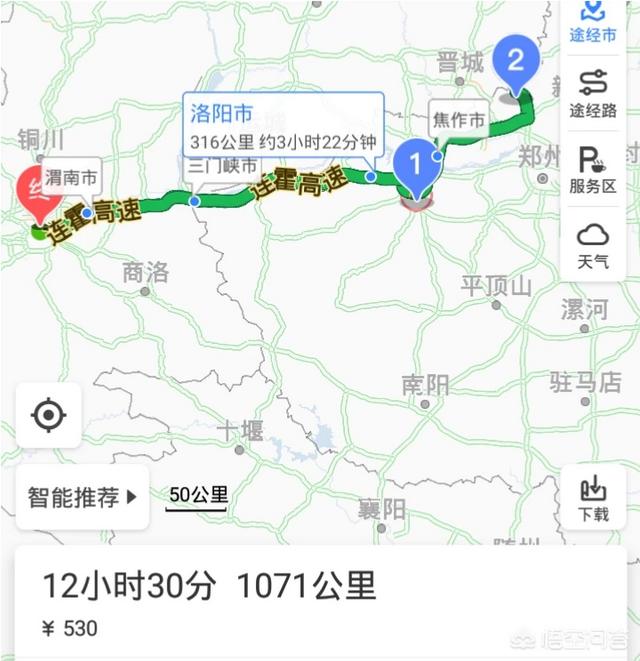Image resolution: width=640 pixels, height=661 pixels.
Task: Show roads along the route (途经路)
Action: point(593,93)
